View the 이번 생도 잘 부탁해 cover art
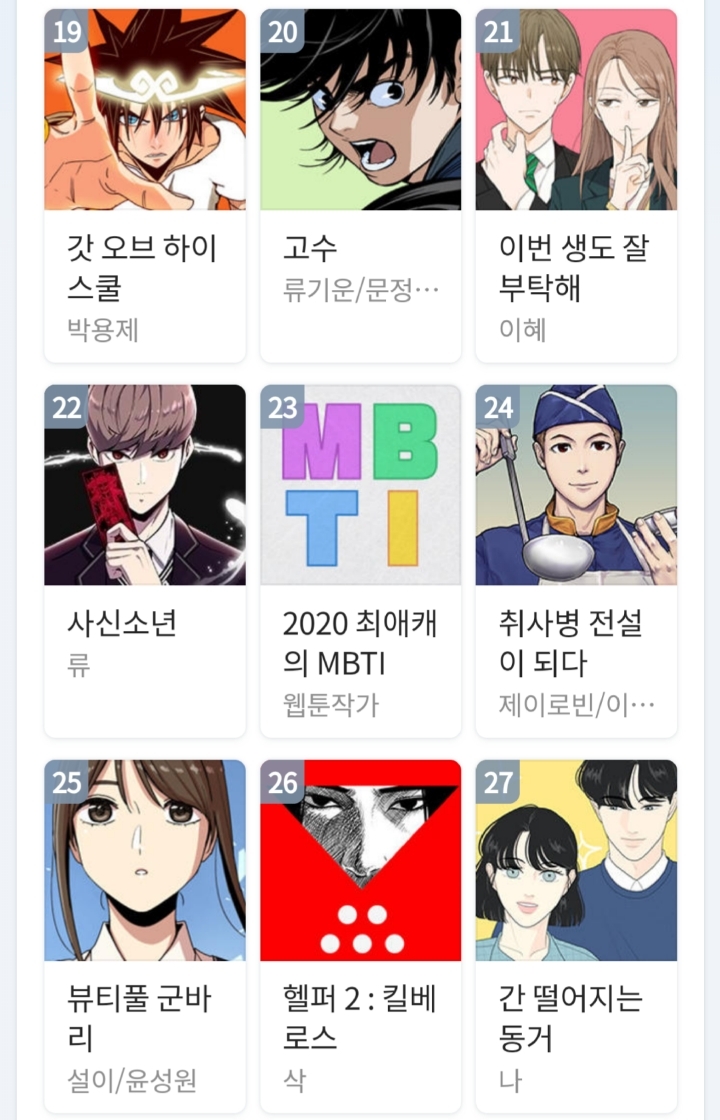The image size is (720, 1120). (577, 110)
